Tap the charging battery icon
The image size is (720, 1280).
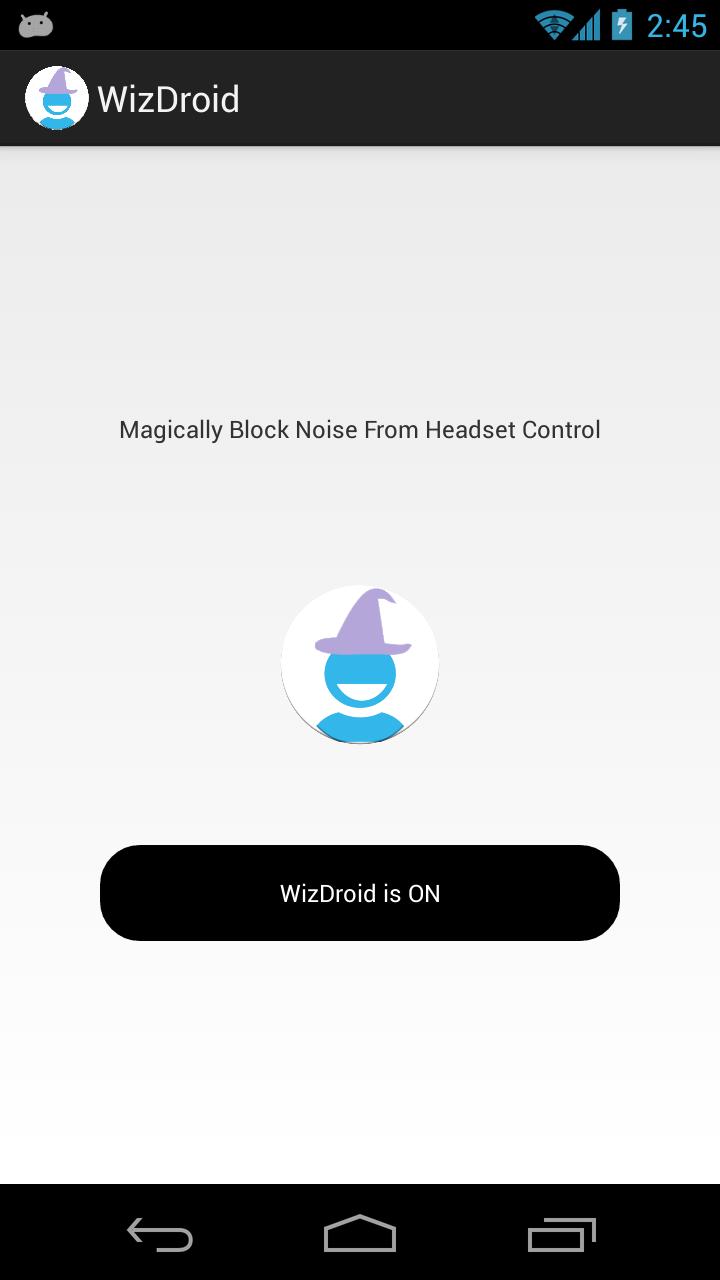622,23
